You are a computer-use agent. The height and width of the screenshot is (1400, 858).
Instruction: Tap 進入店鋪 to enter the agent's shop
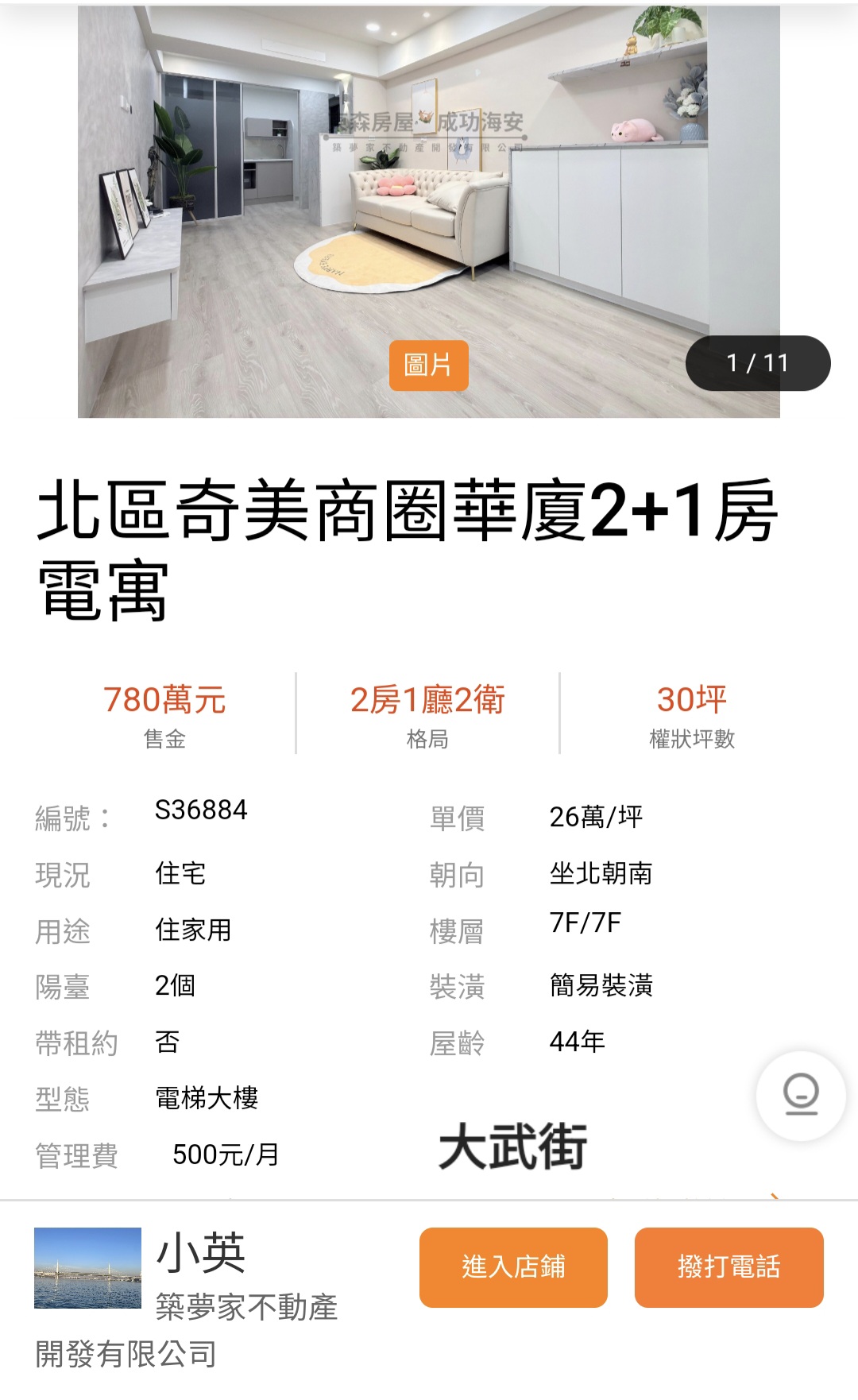[513, 1267]
